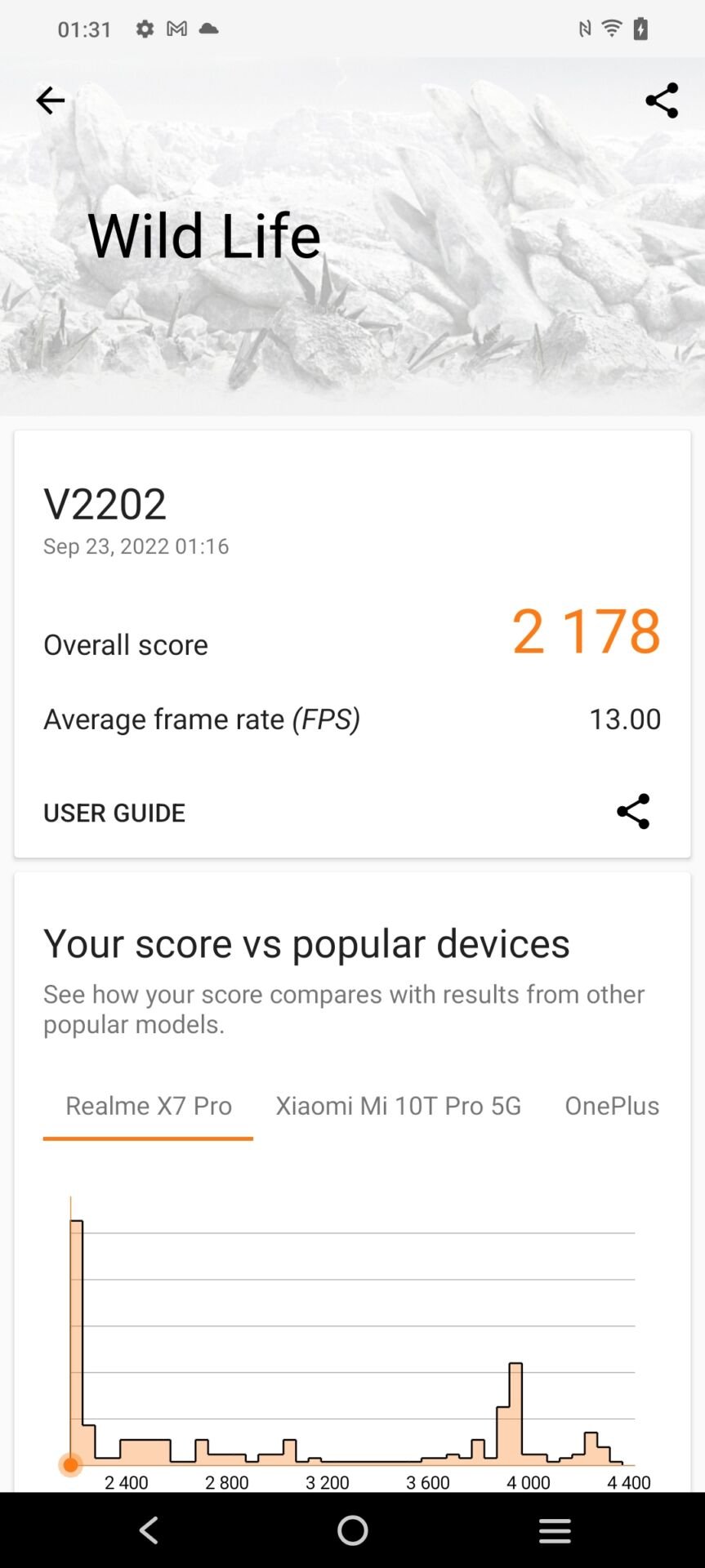Open recent apps from the navigation bar
The width and height of the screenshot is (705, 1568).
coord(555,1530)
